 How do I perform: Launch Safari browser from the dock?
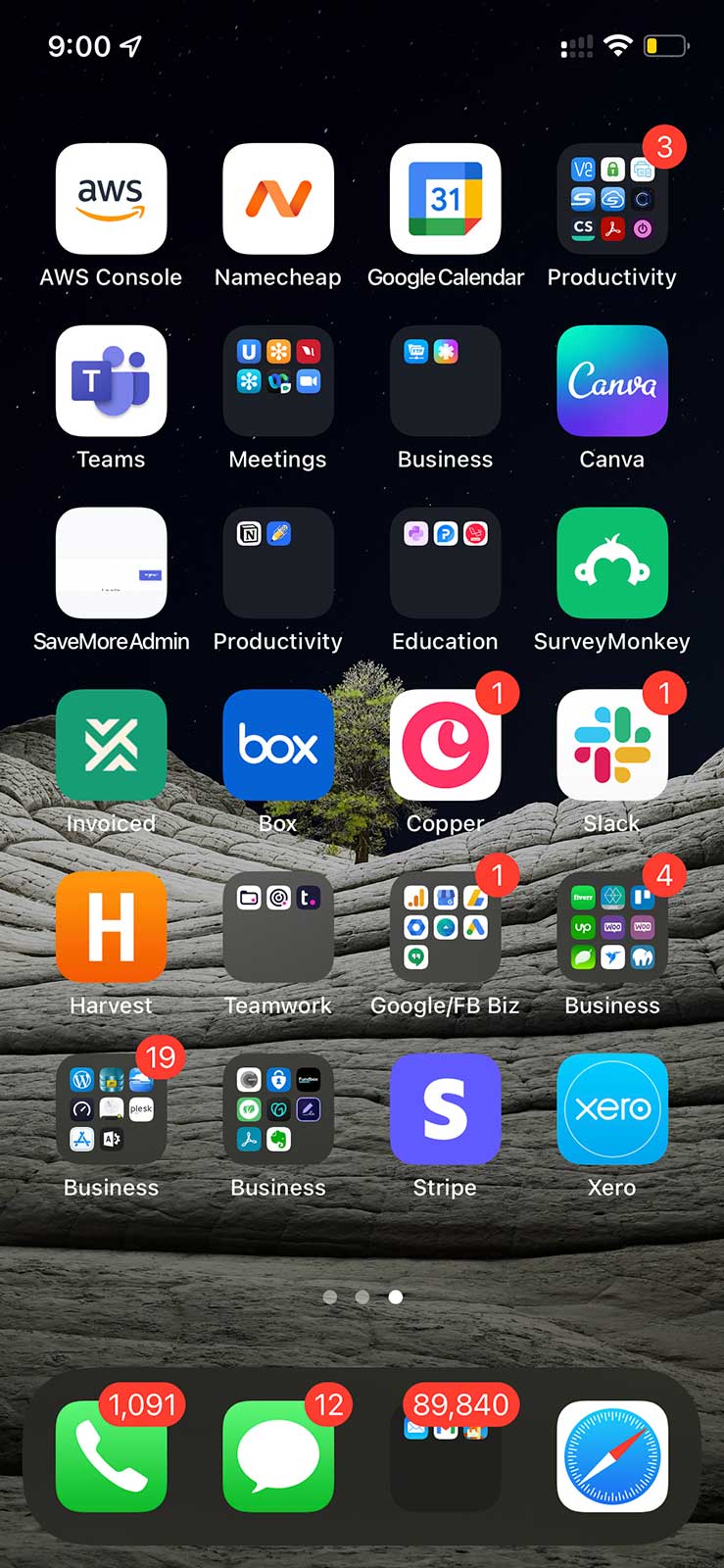tap(612, 1456)
